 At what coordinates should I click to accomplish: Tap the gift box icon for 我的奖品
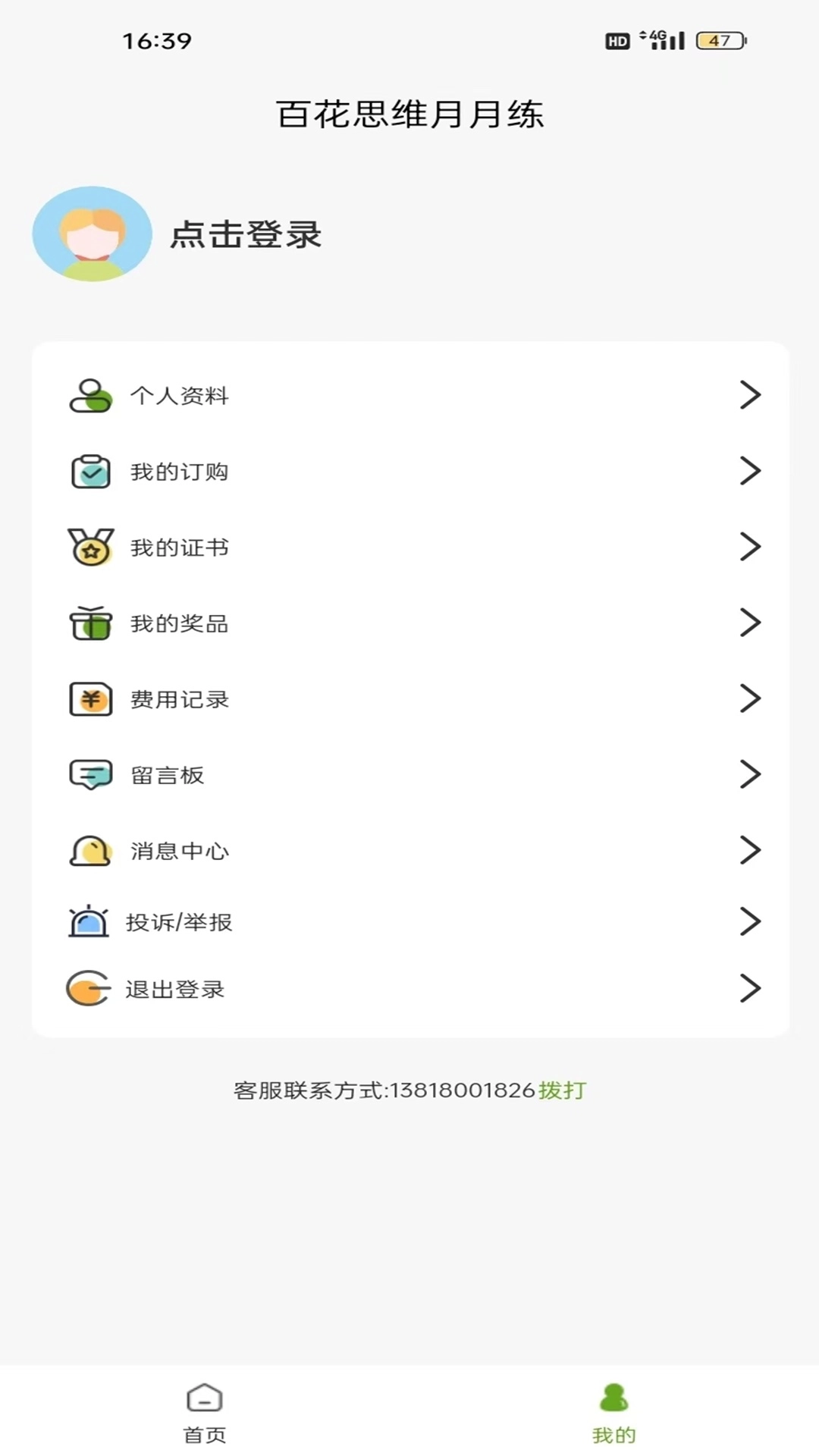tap(91, 623)
